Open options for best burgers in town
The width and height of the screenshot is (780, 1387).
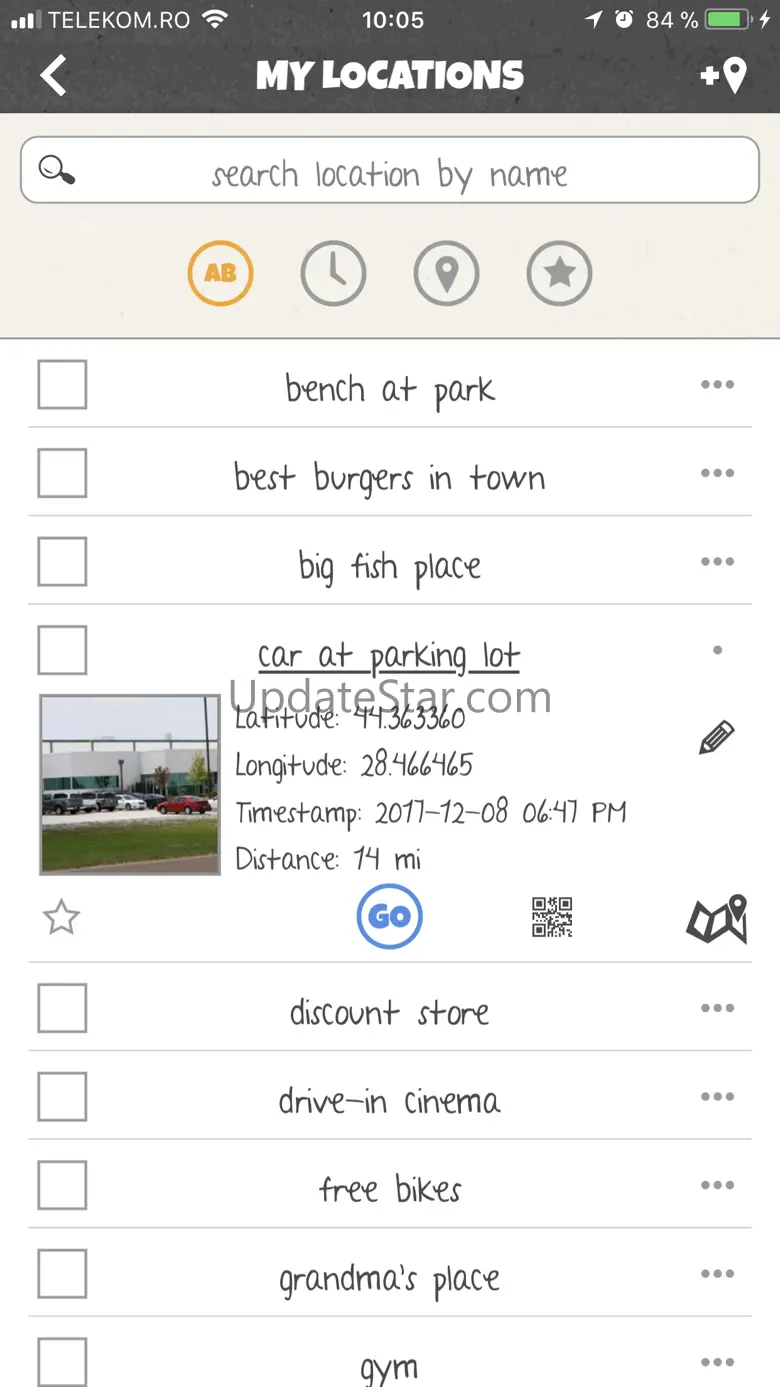[x=717, y=474]
